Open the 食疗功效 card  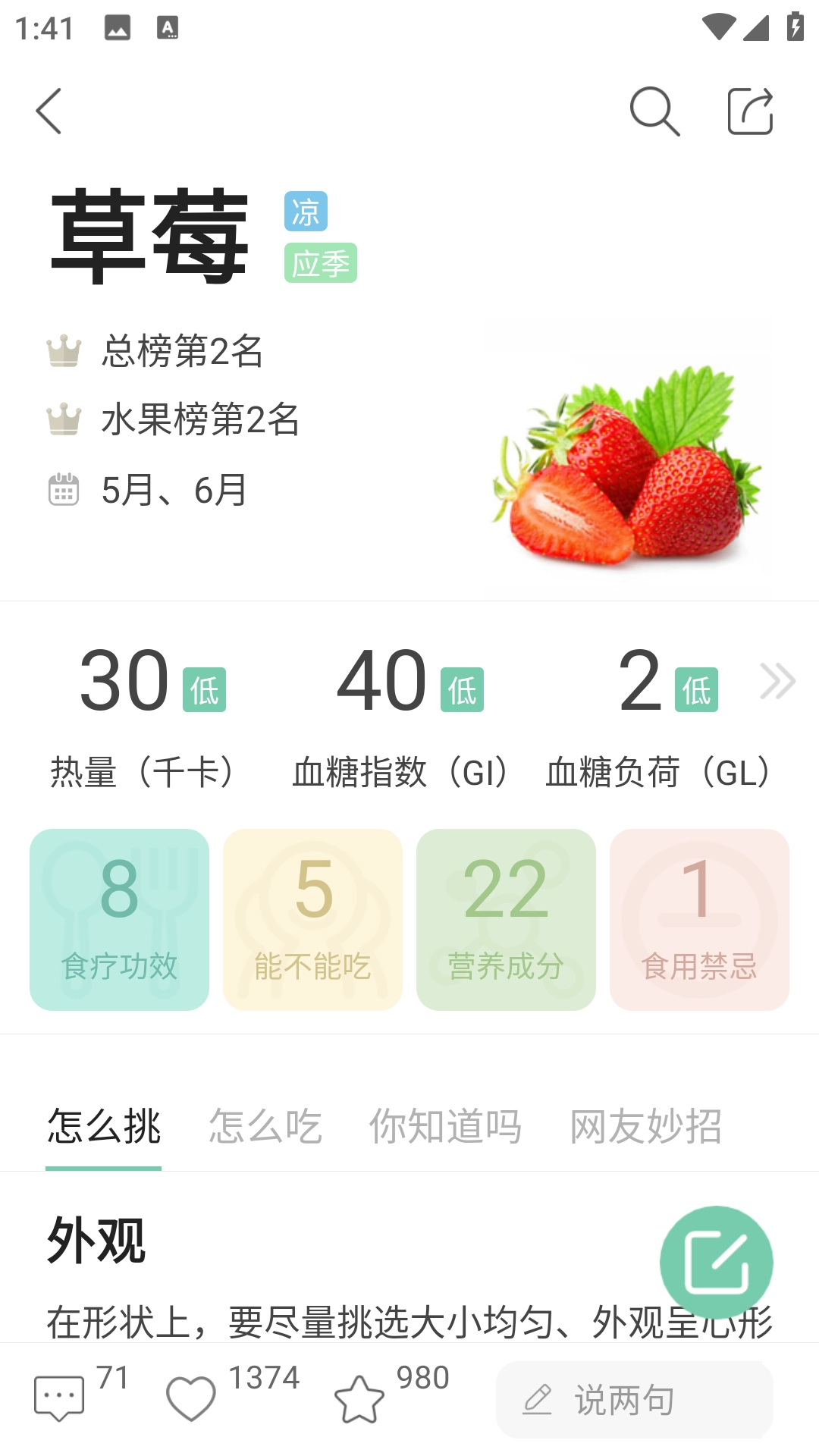click(119, 919)
